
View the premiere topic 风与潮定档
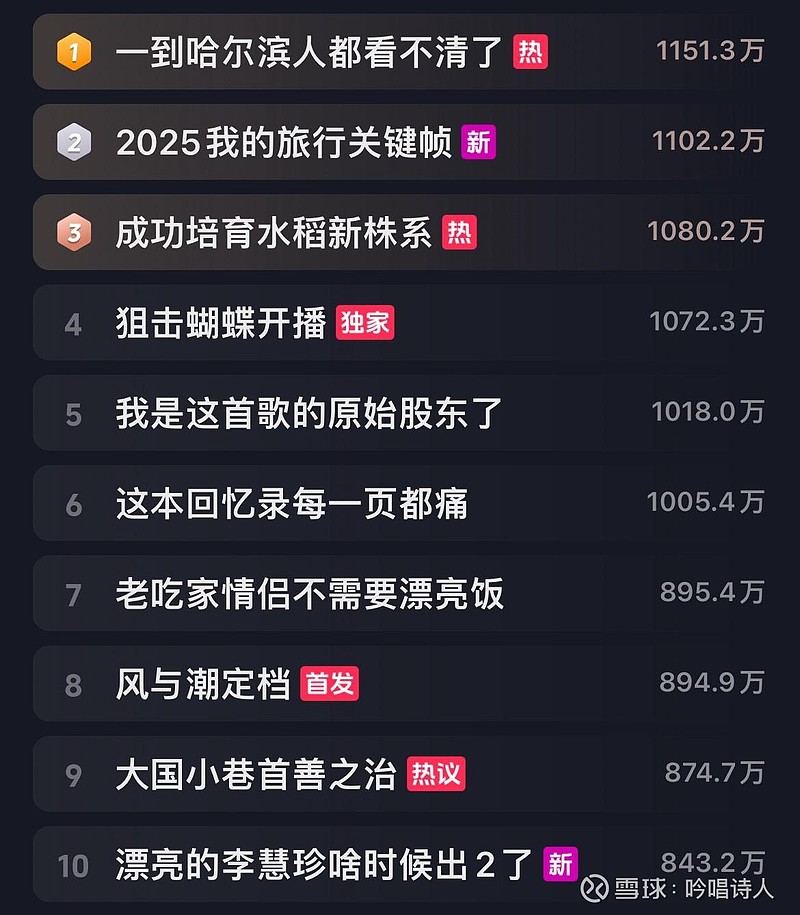pos(203,685)
